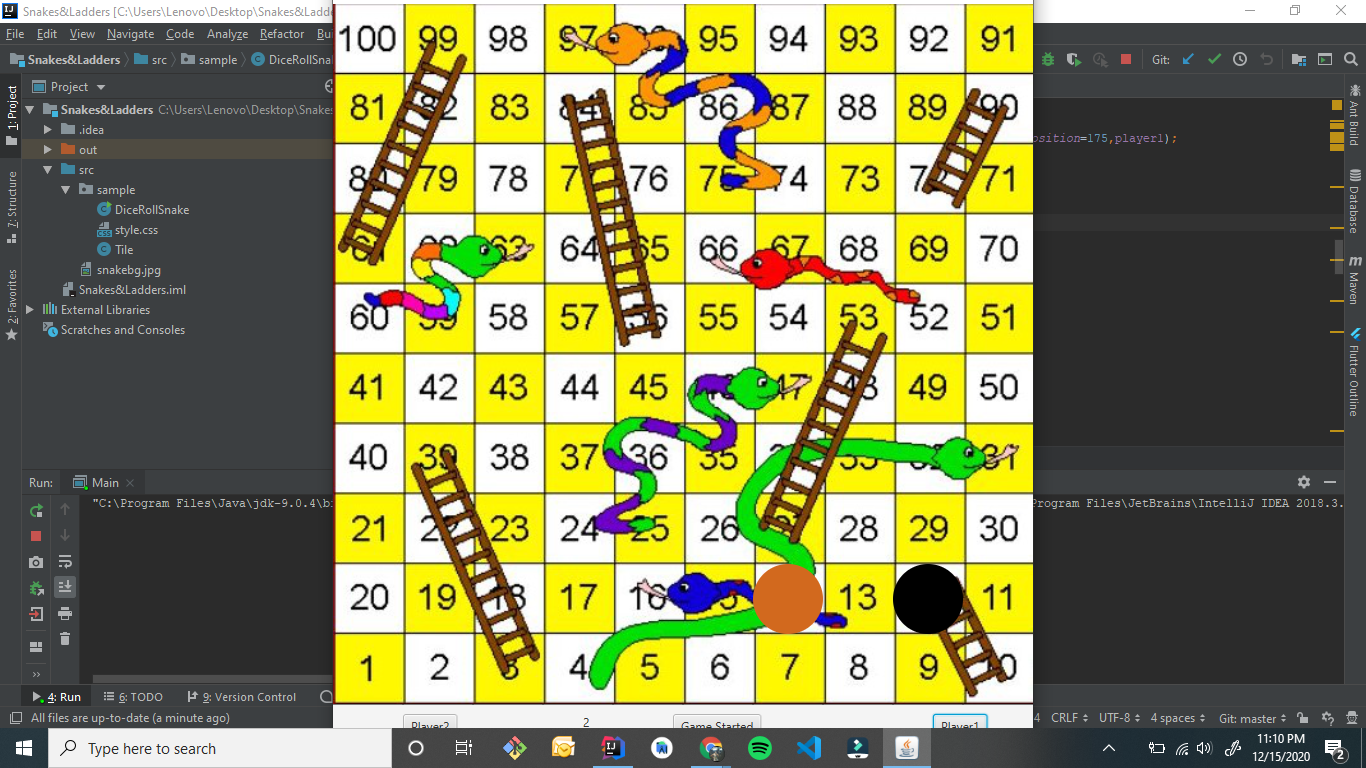Click the Game Started button
This screenshot has width=1366, height=768.
click(717, 724)
